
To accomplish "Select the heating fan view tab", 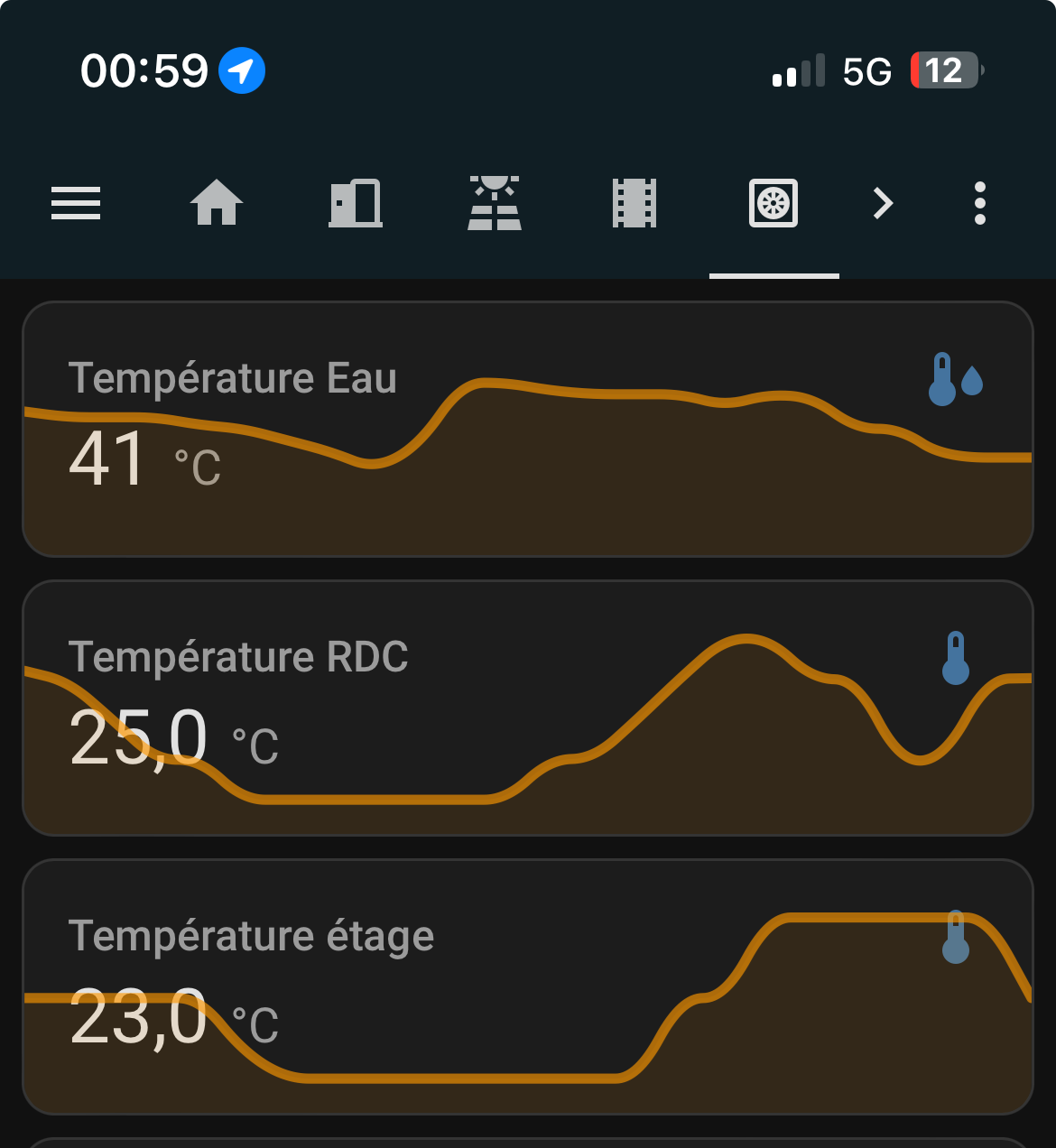I will click(773, 203).
